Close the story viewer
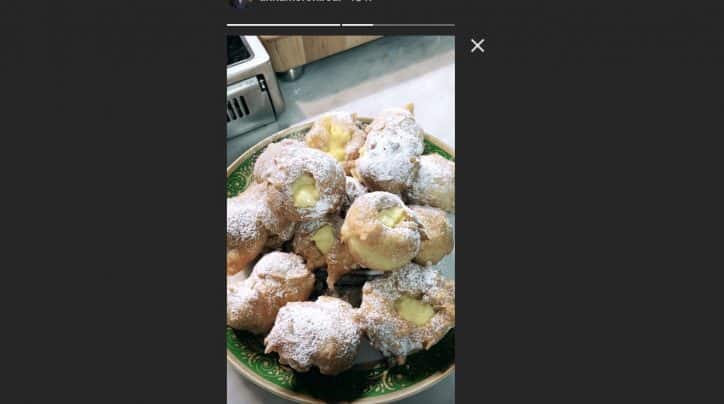 tap(477, 46)
